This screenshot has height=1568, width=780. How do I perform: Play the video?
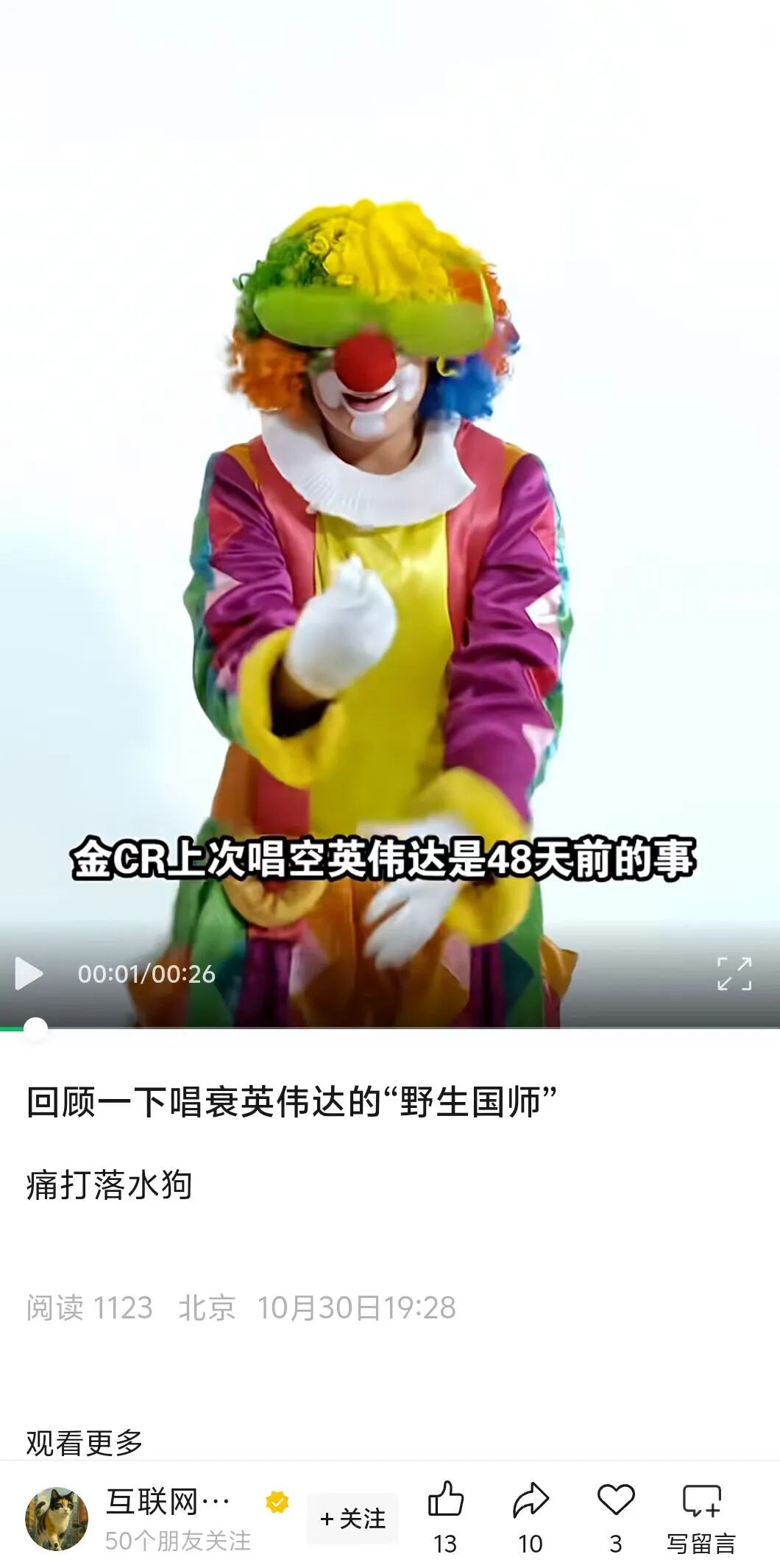[x=29, y=974]
